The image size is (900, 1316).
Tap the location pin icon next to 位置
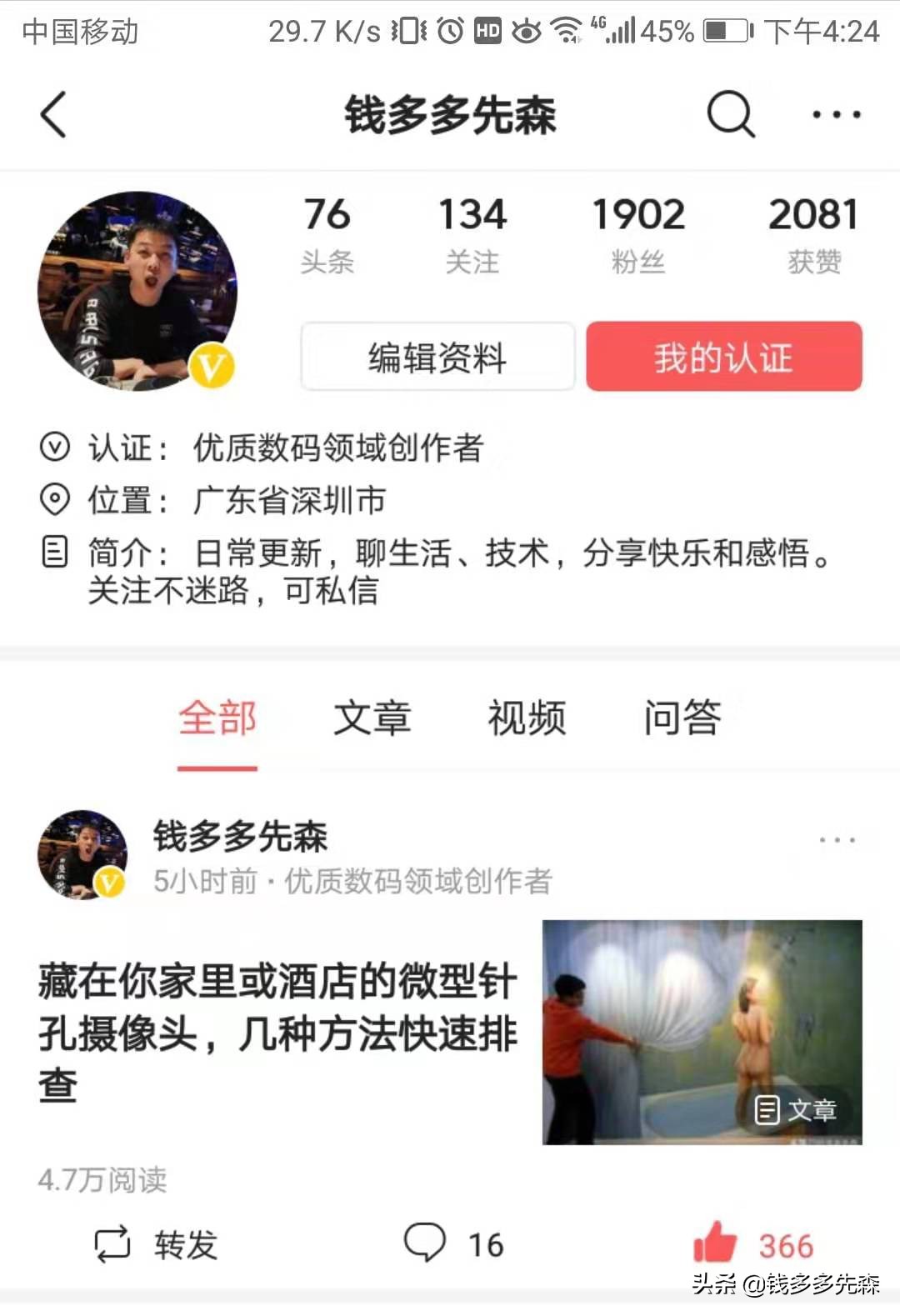tap(53, 498)
